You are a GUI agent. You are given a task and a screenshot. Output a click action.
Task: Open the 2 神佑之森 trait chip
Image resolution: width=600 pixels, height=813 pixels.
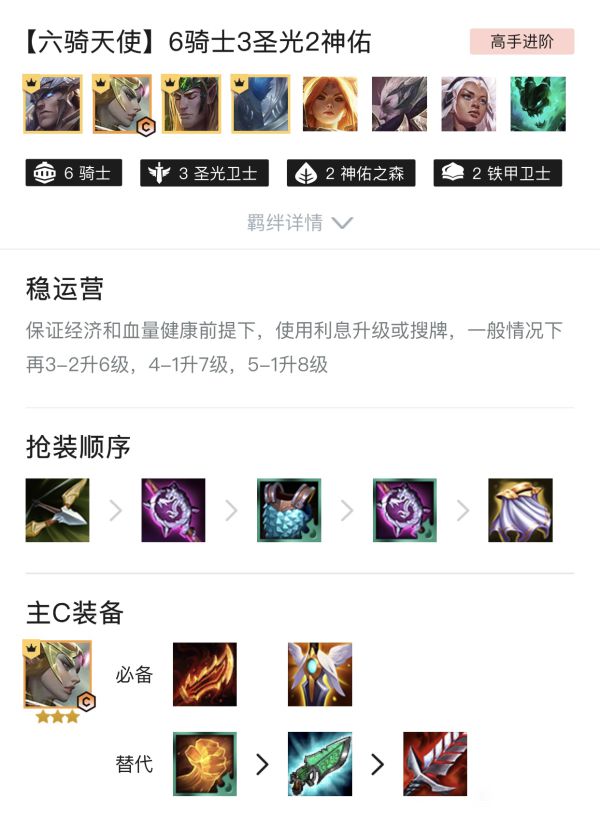351,173
